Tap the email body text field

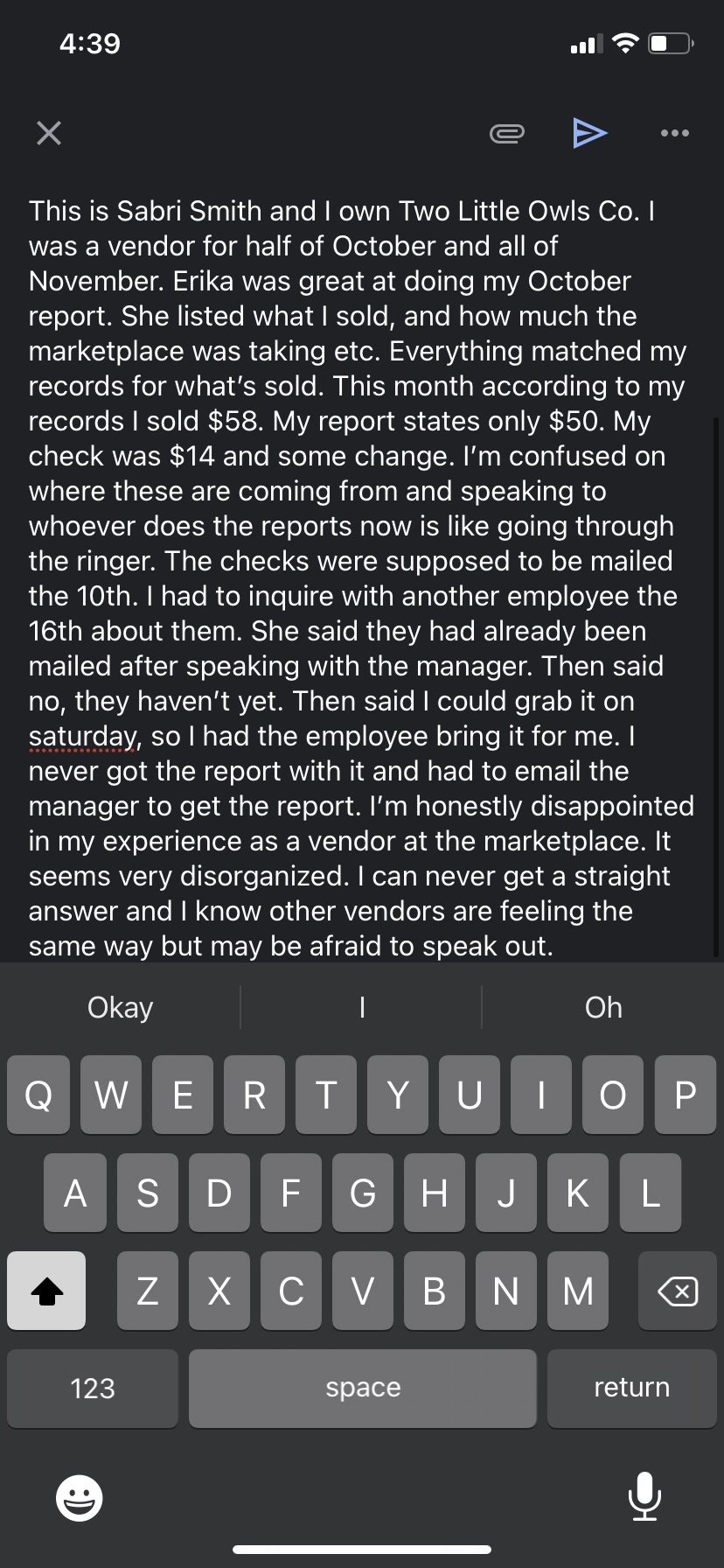click(x=361, y=577)
